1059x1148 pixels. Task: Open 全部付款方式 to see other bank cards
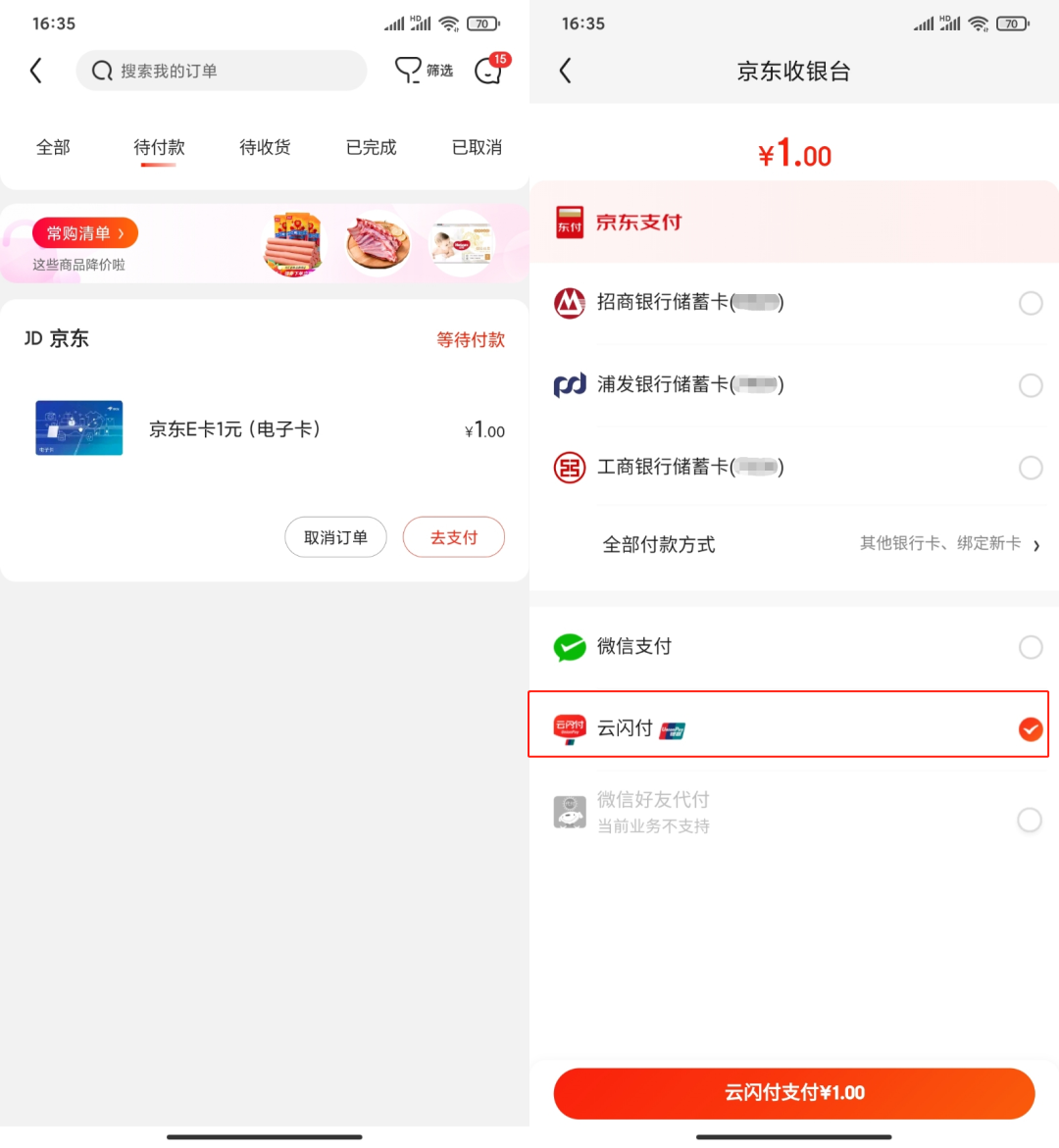tap(792, 544)
